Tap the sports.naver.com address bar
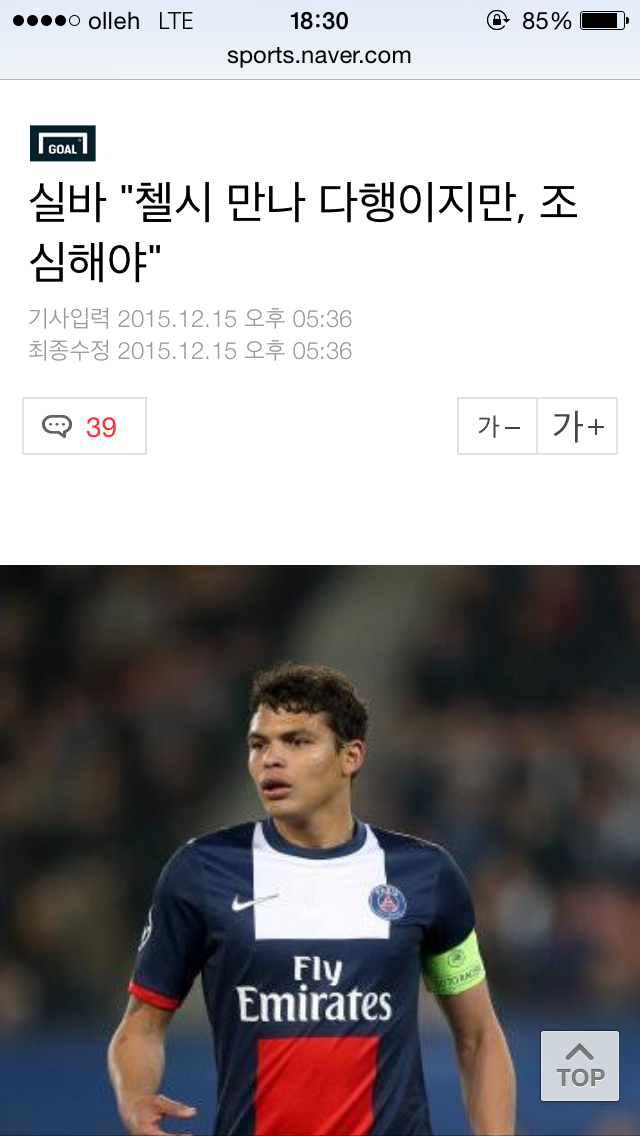640x1136 pixels. [x=319, y=56]
